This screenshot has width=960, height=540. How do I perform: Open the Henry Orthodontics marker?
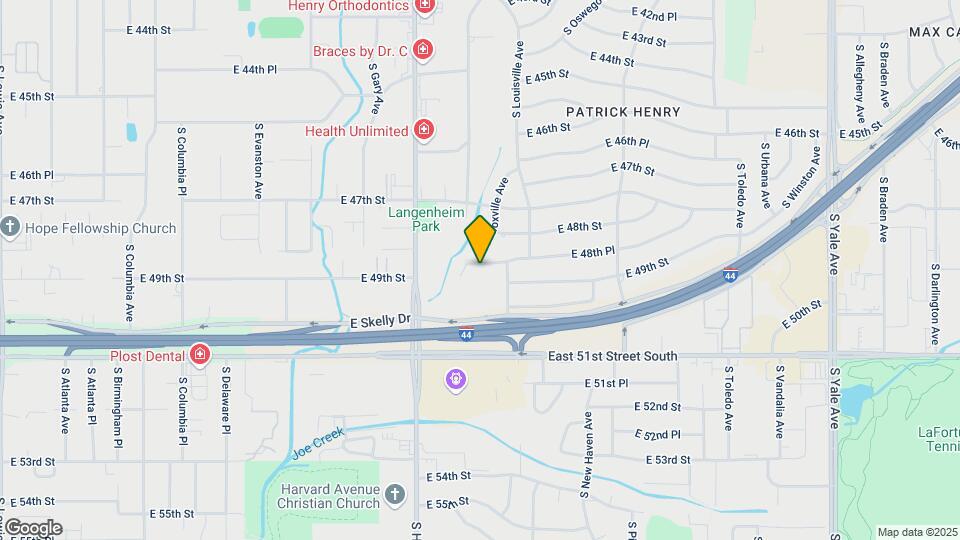pyautogui.click(x=425, y=6)
